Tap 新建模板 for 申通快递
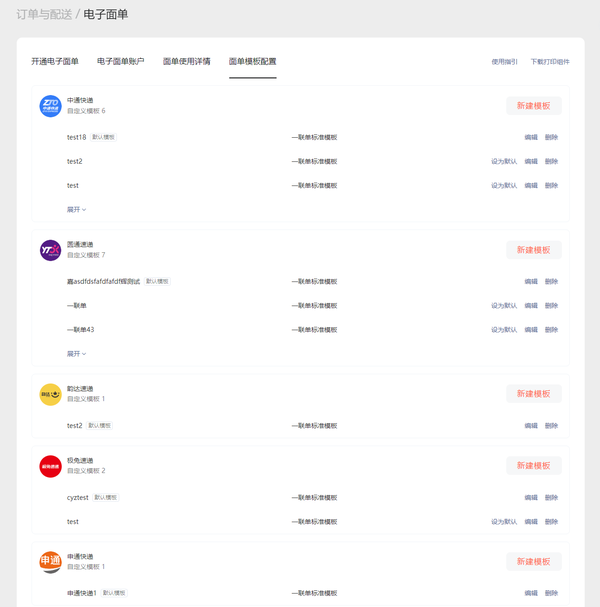 click(533, 562)
